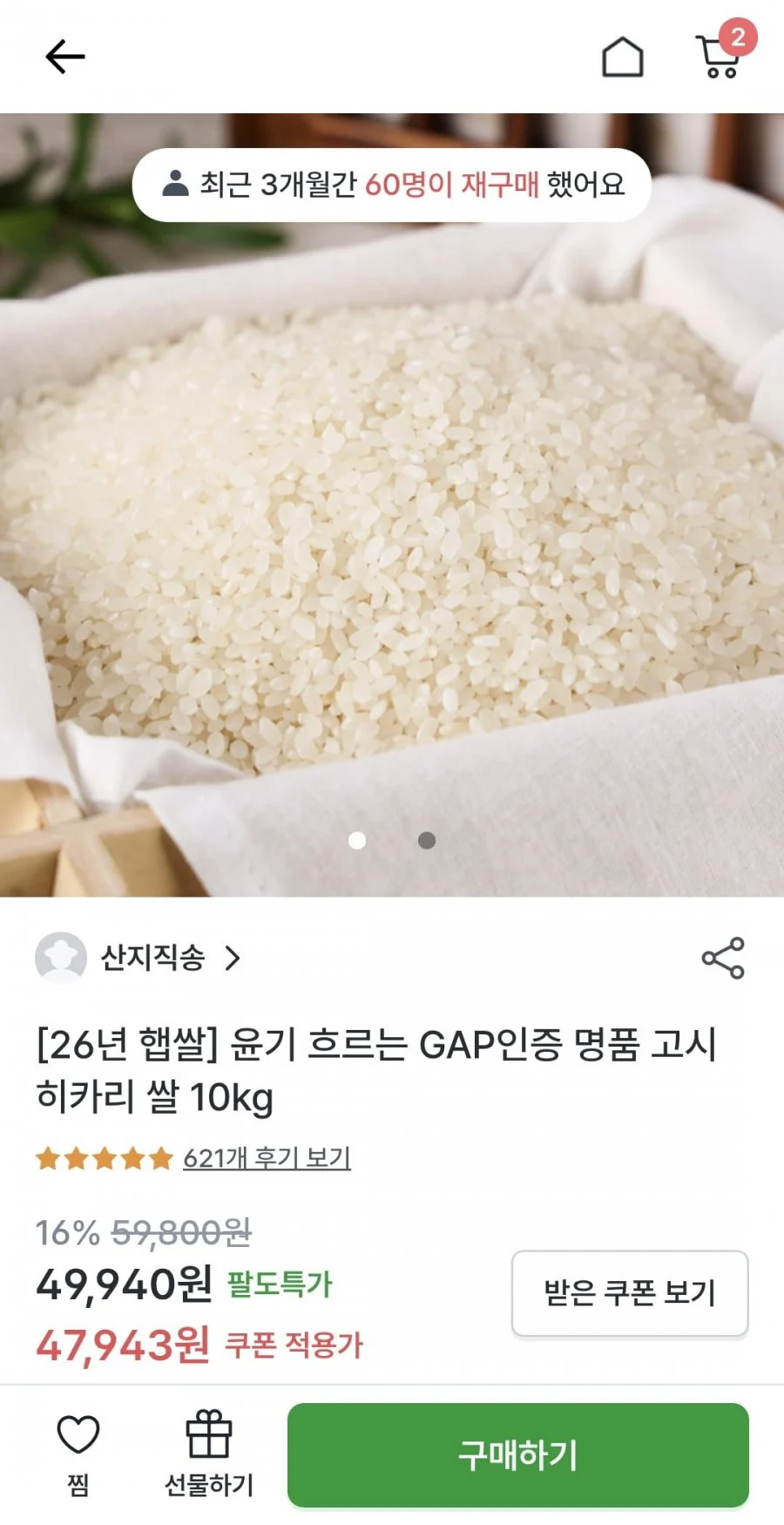This screenshot has height=1525, width=784.
Task: Select 선물하기 gift option
Action: click(209, 1454)
